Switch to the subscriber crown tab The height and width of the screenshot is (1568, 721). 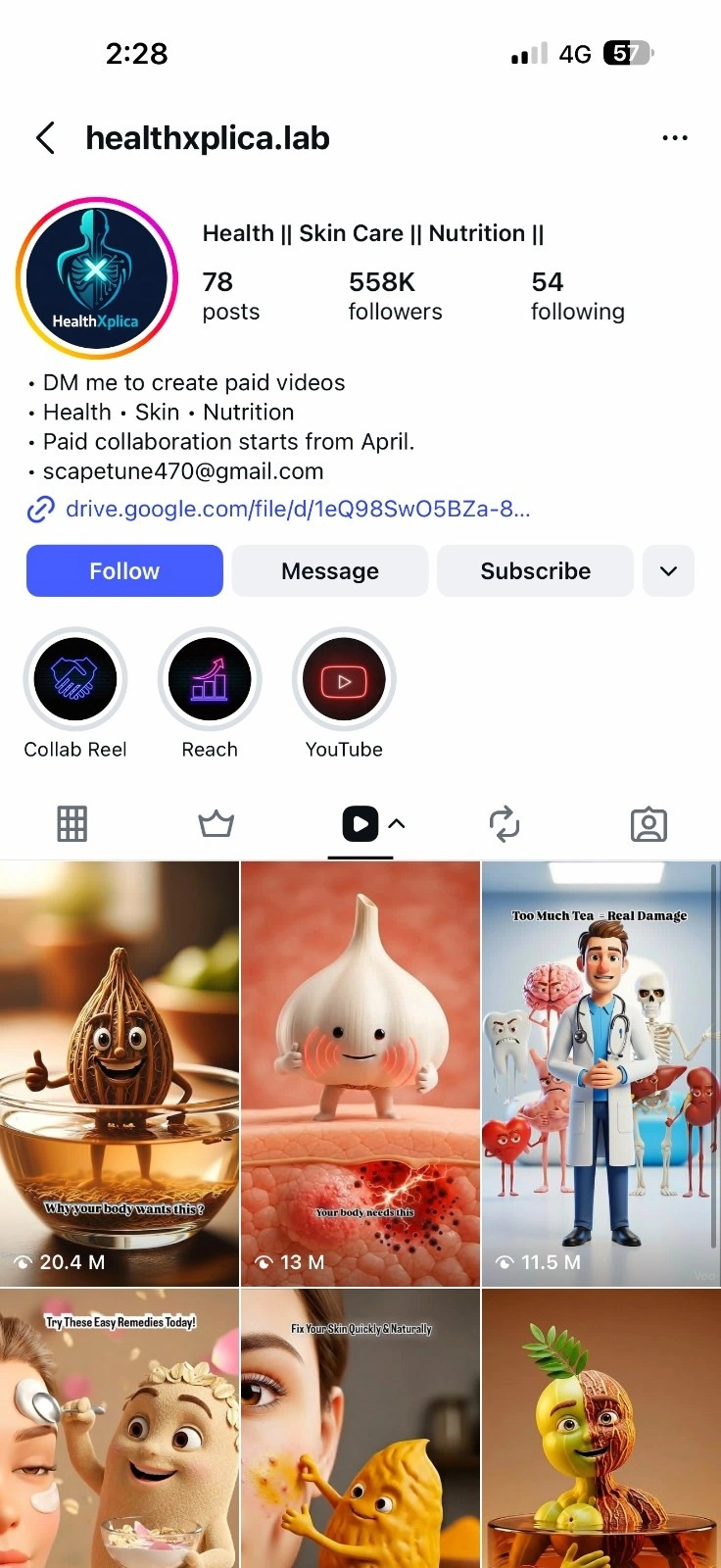(x=216, y=824)
